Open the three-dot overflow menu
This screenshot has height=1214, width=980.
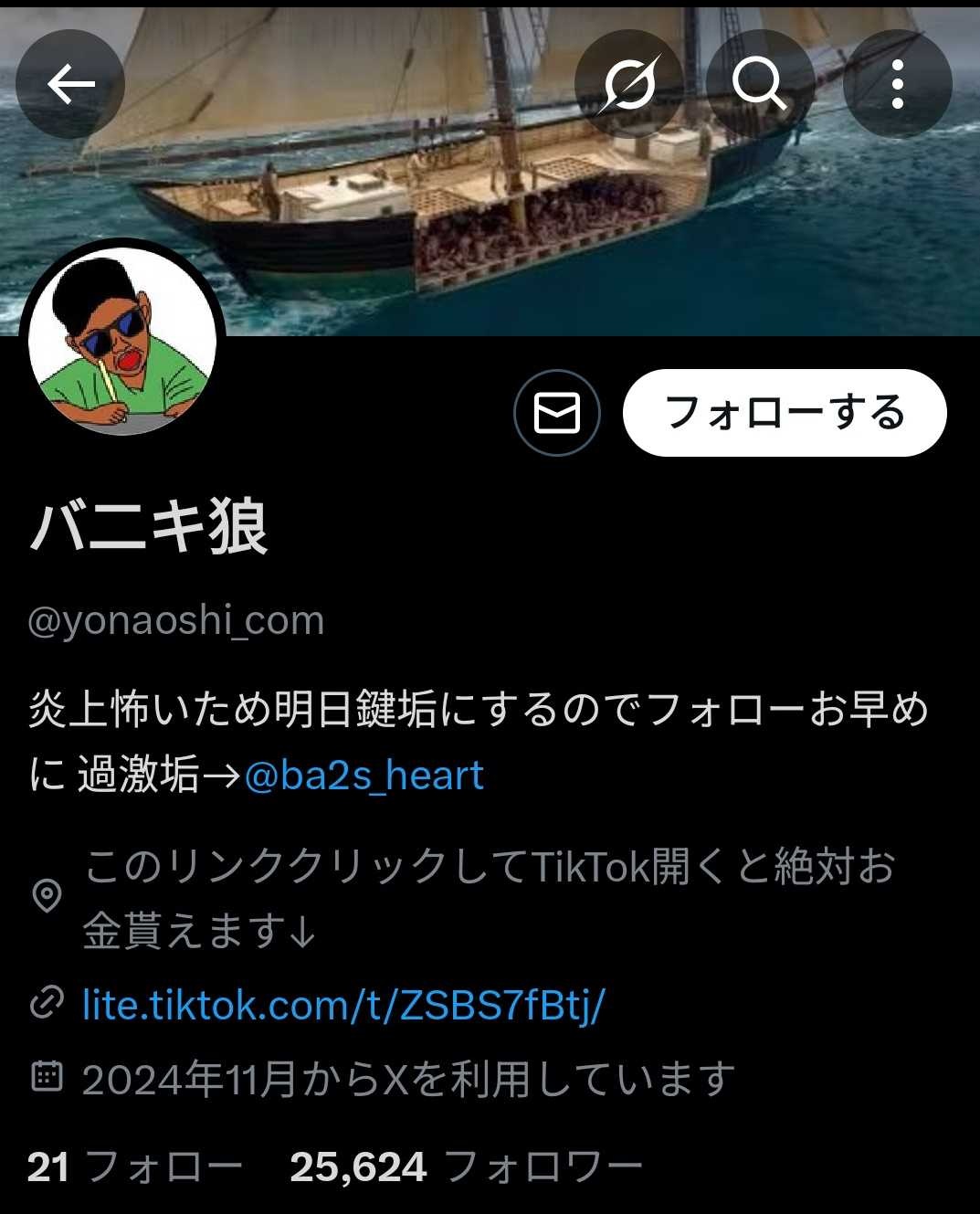pos(897,85)
